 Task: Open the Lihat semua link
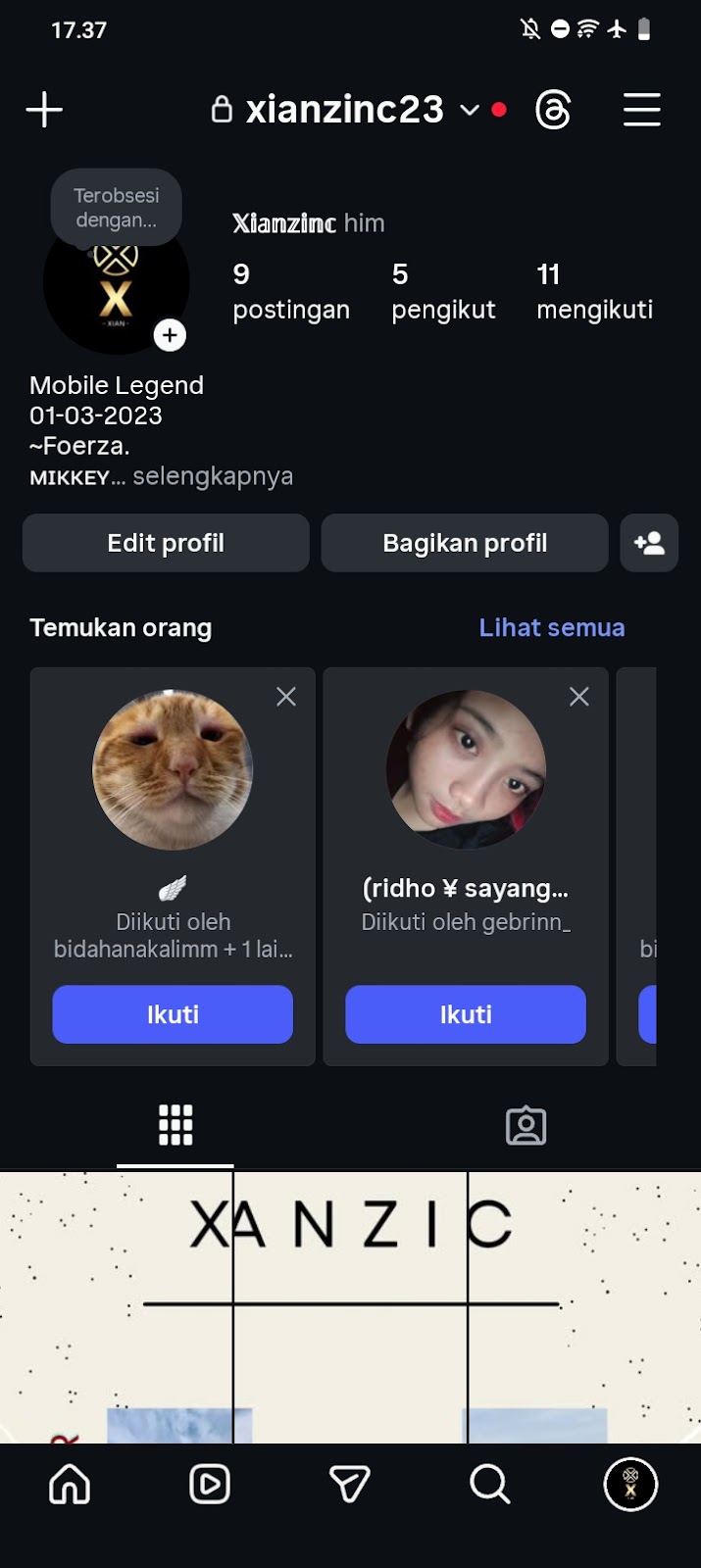551,628
